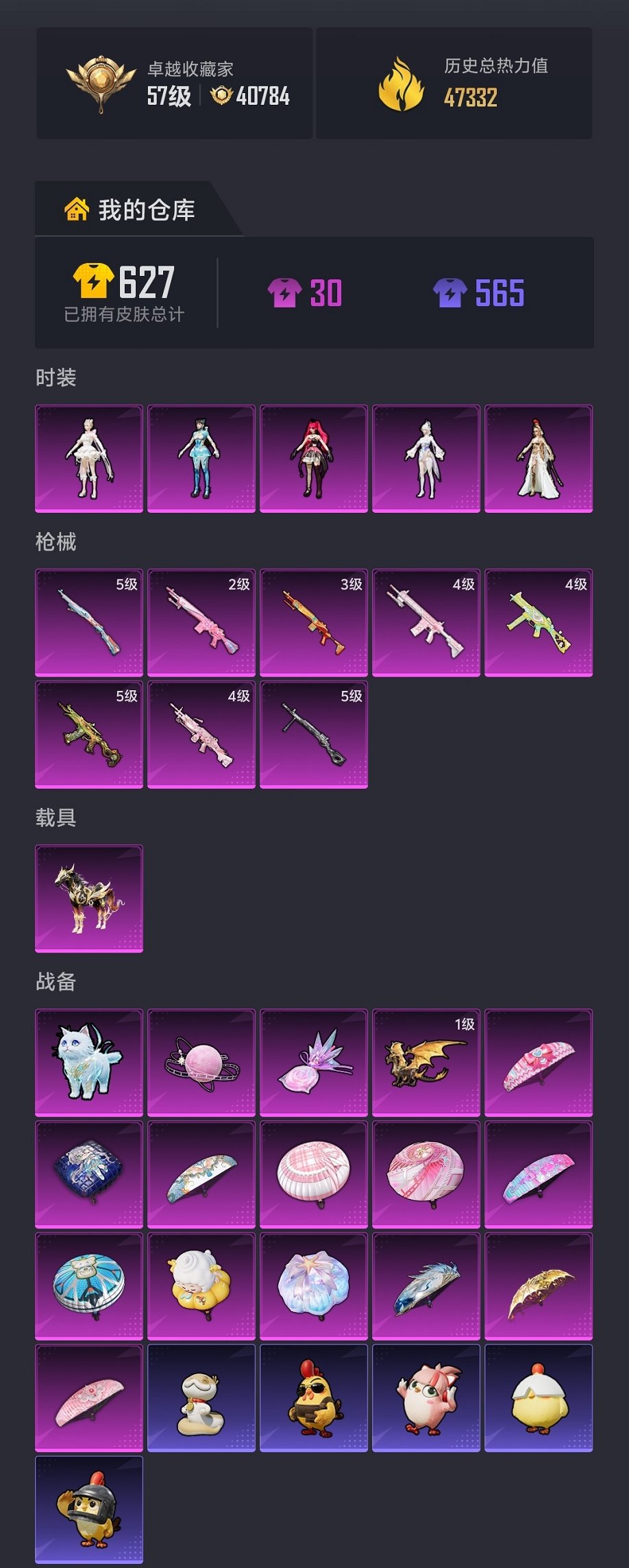The height and width of the screenshot is (1568, 629).
Task: Open the pink planet item
Action: (x=201, y=1062)
